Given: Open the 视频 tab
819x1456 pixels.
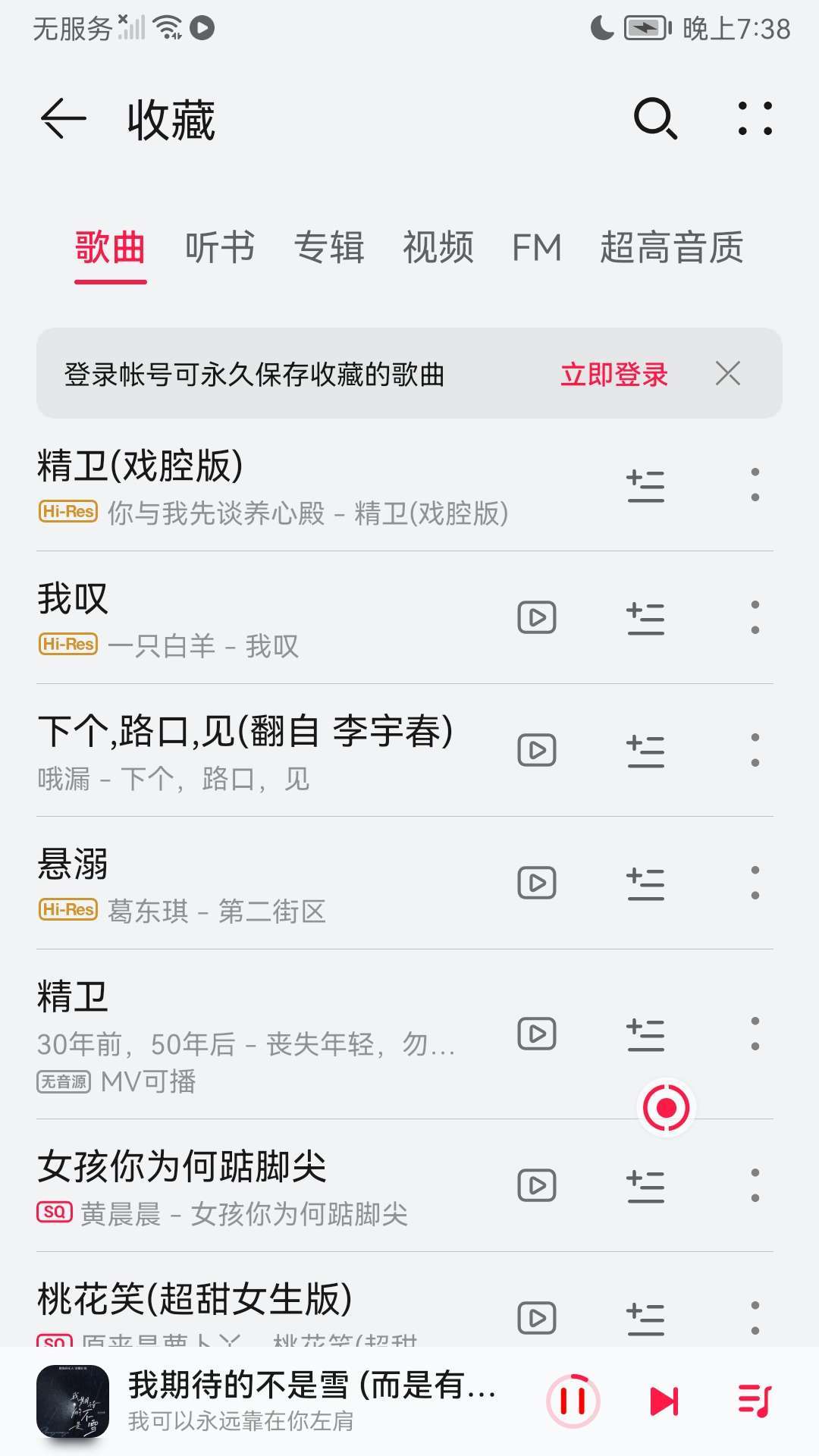Looking at the screenshot, I should (438, 247).
